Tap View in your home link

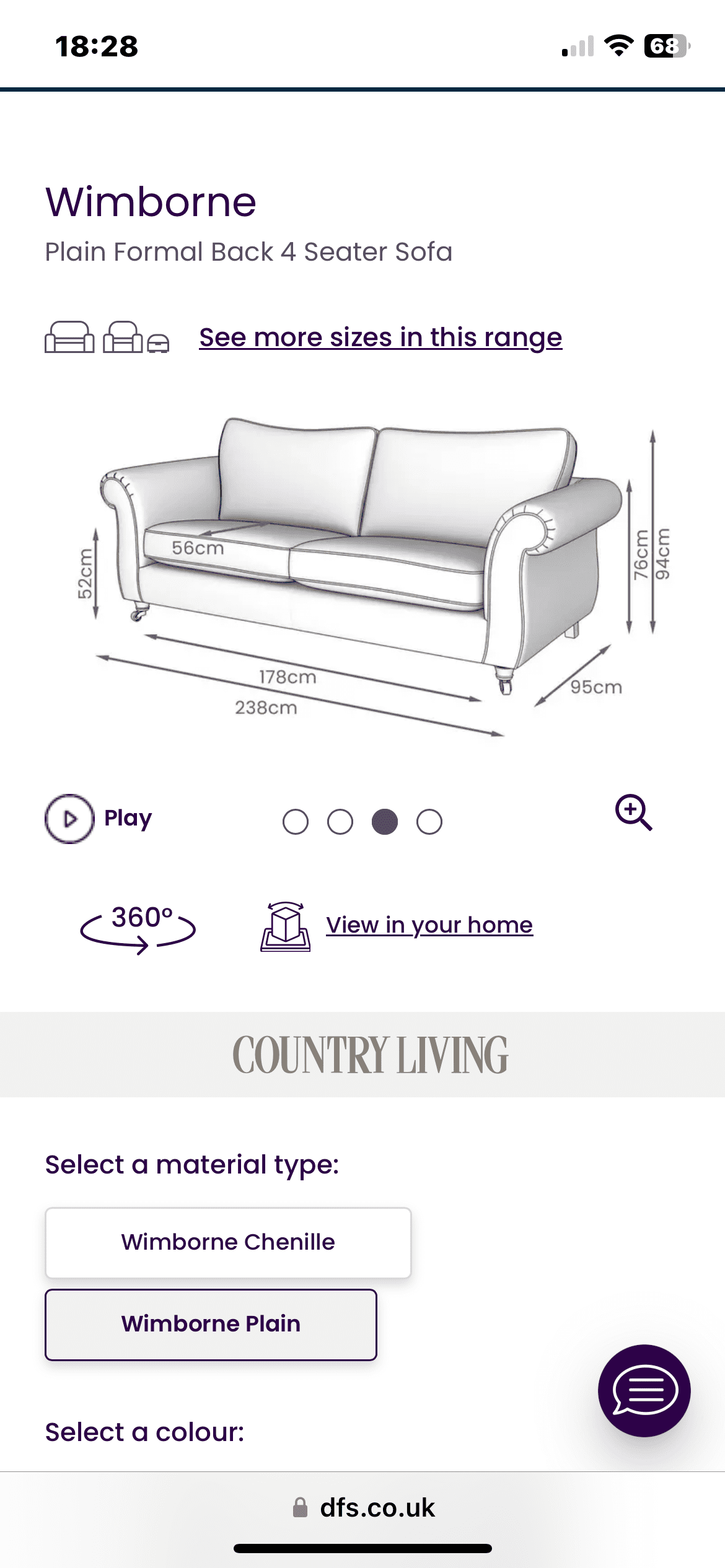click(429, 925)
